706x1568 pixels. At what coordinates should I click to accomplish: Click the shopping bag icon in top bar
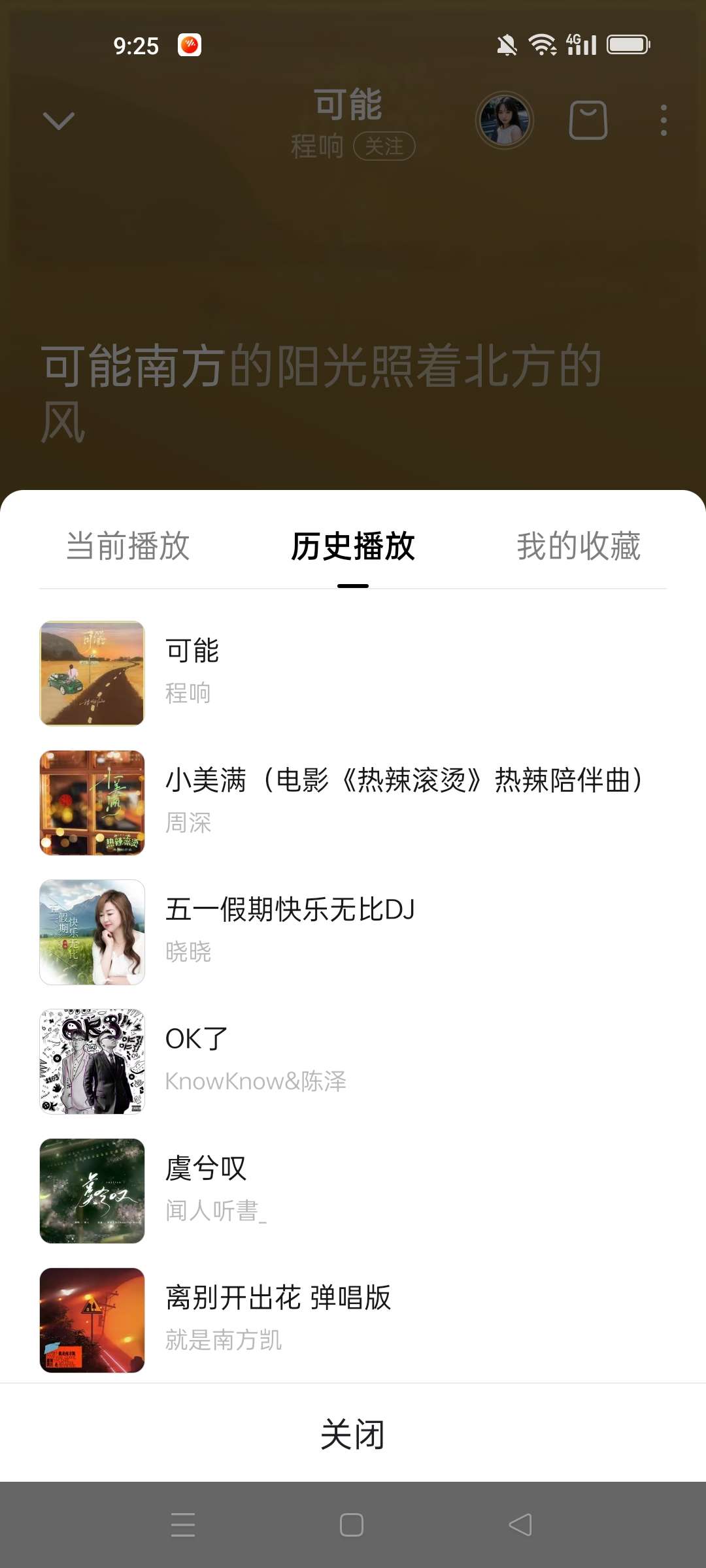(587, 120)
